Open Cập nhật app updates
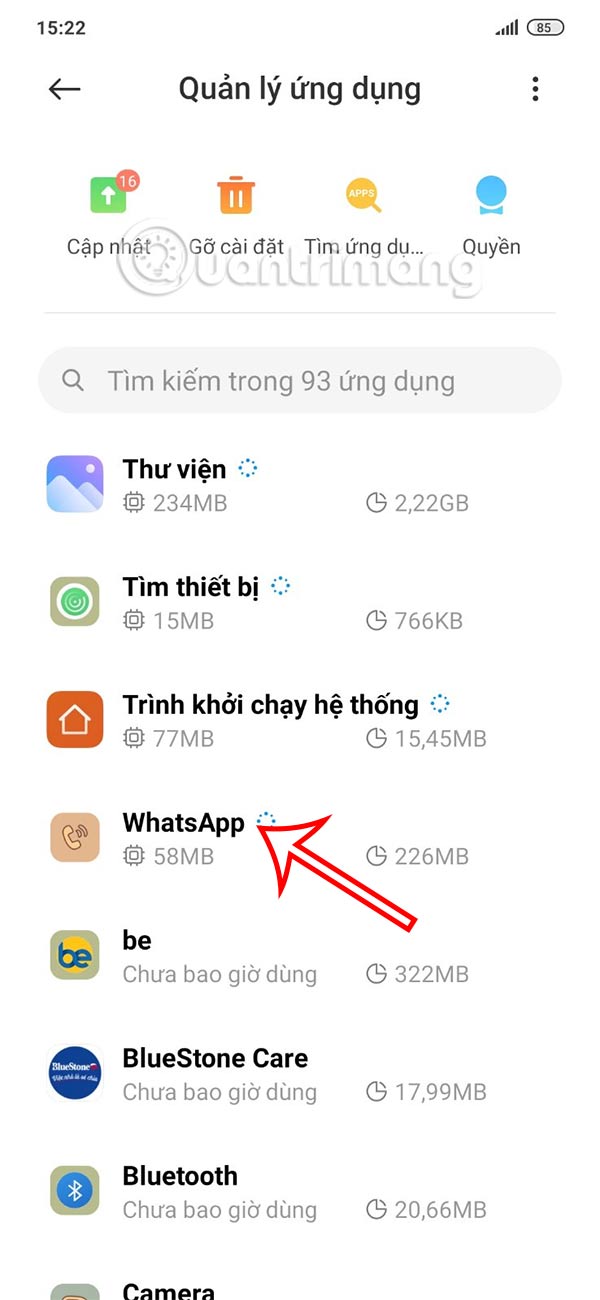 pos(109,213)
